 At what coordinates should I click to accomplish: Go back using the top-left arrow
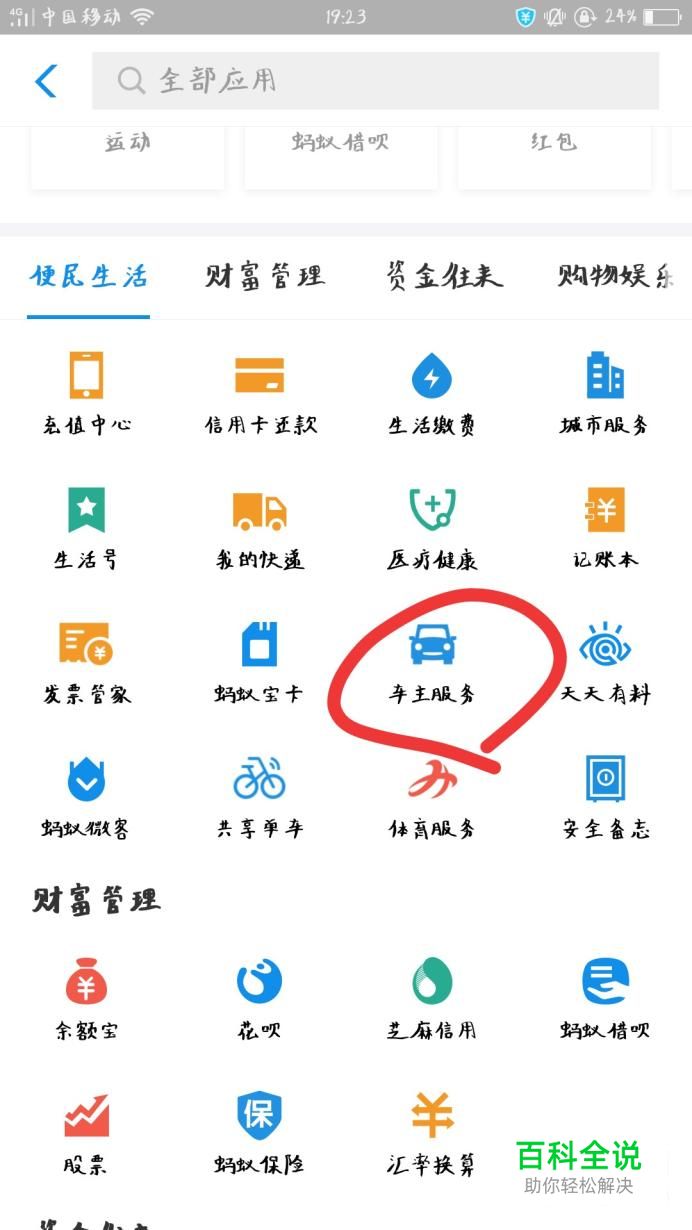46,81
